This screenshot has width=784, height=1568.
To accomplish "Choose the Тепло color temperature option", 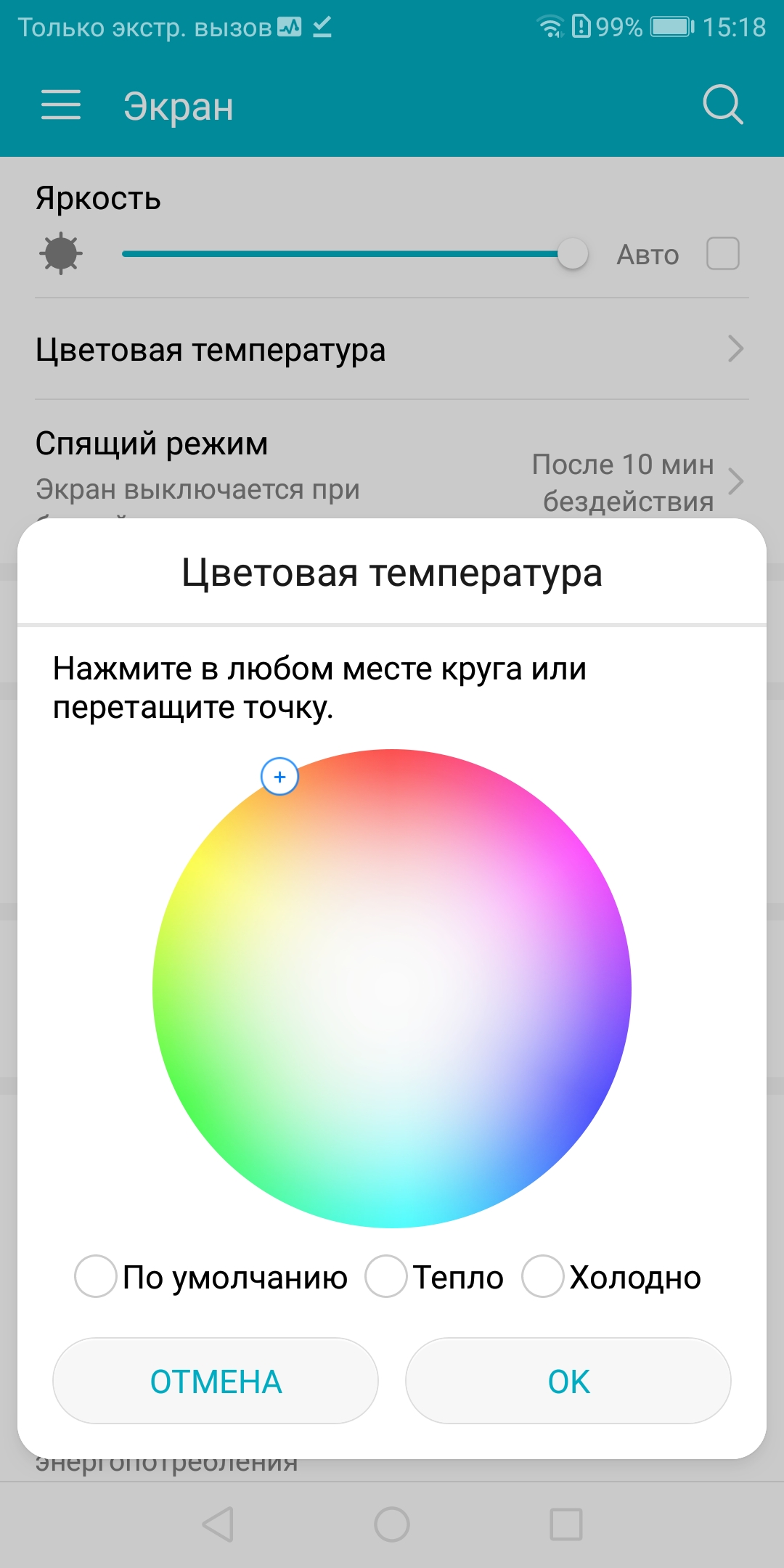I will 386,1276.
